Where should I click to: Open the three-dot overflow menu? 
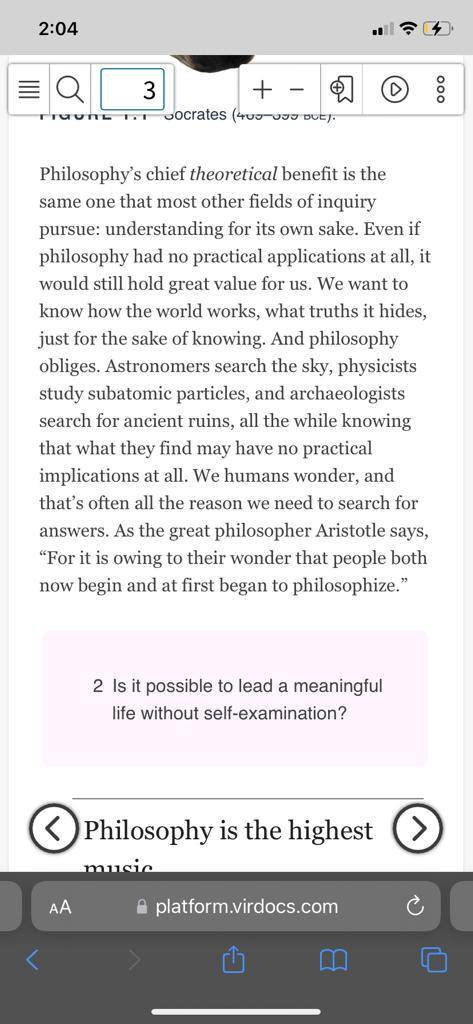(x=440, y=90)
